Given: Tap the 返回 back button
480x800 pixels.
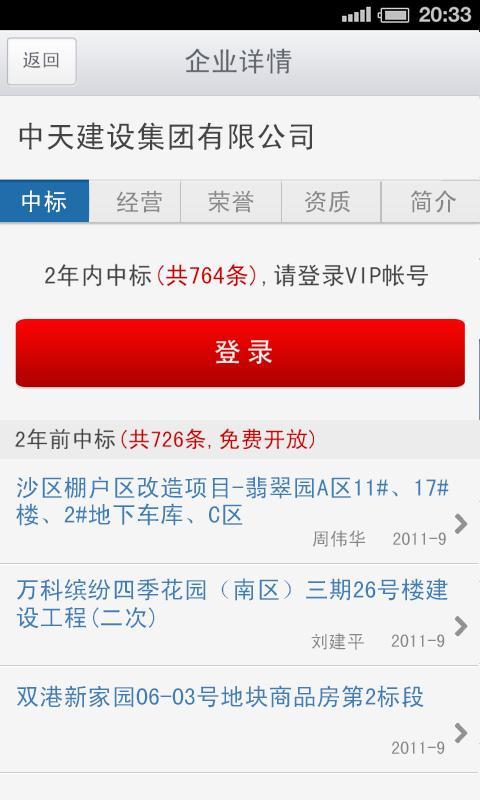Looking at the screenshot, I should coord(42,61).
